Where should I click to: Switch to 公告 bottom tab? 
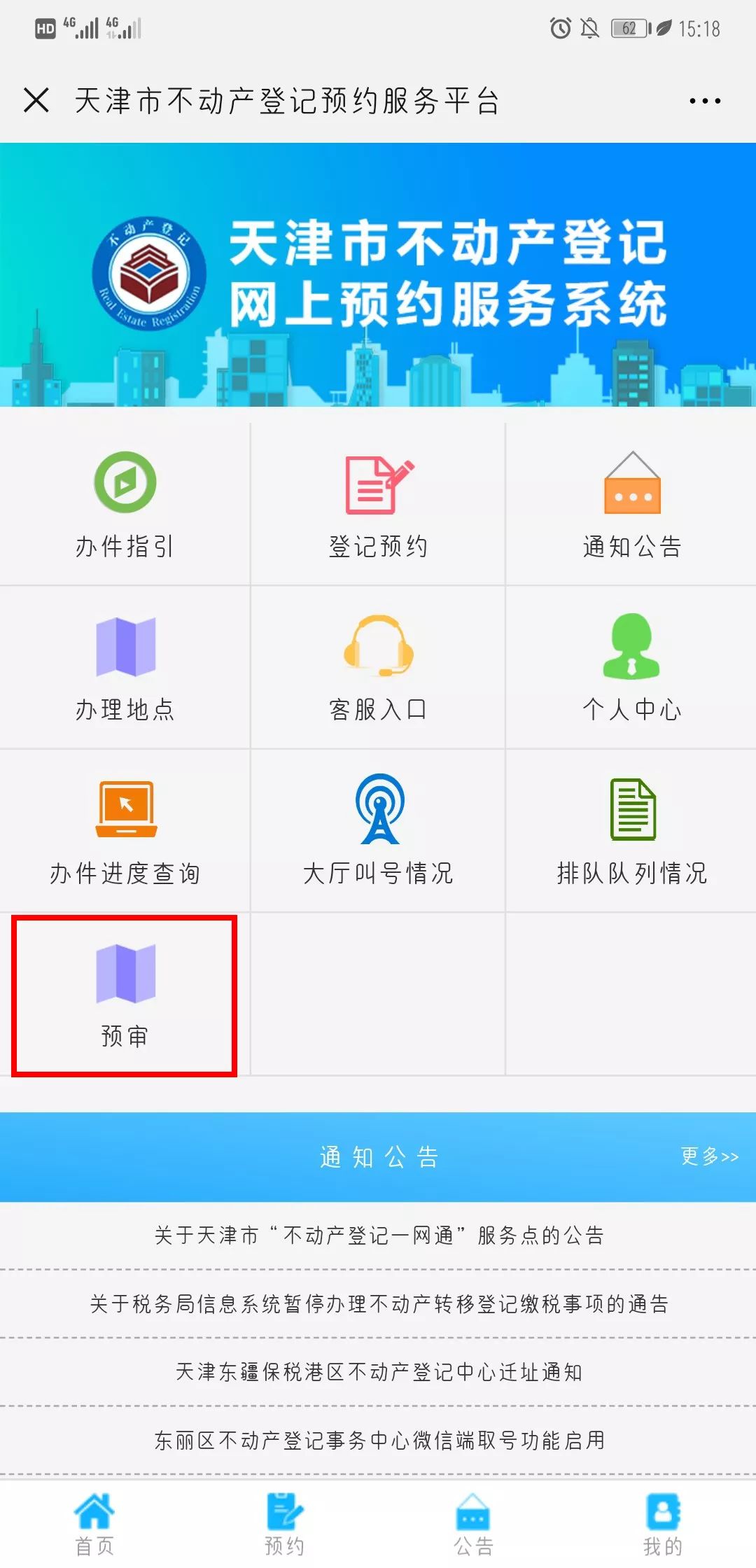pos(473,1525)
